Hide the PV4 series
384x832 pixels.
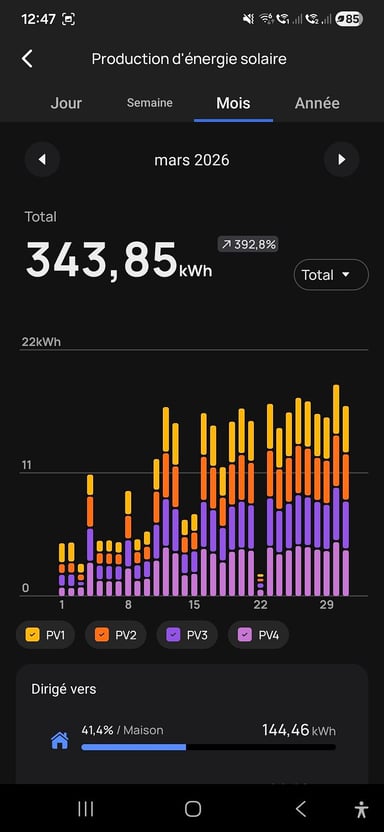(x=258, y=635)
